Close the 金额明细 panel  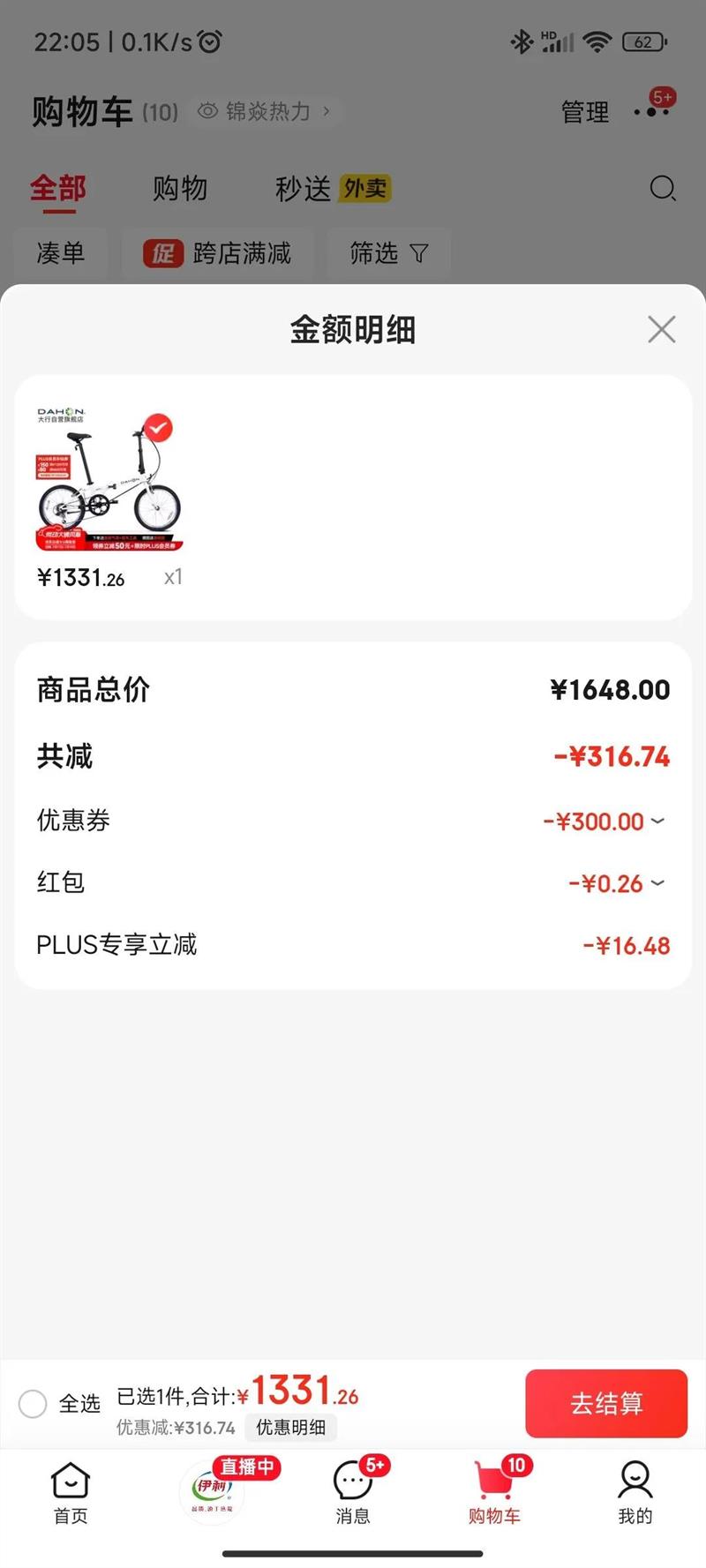[661, 329]
